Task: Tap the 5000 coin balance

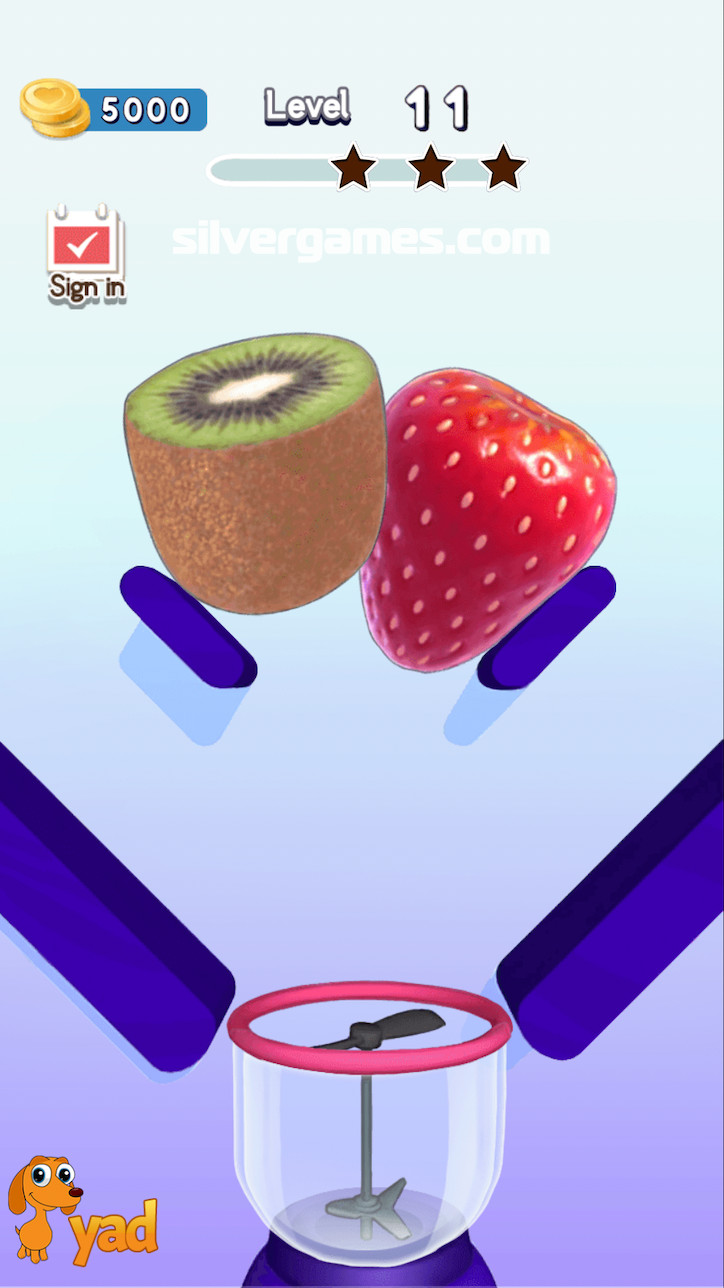Action: point(115,109)
